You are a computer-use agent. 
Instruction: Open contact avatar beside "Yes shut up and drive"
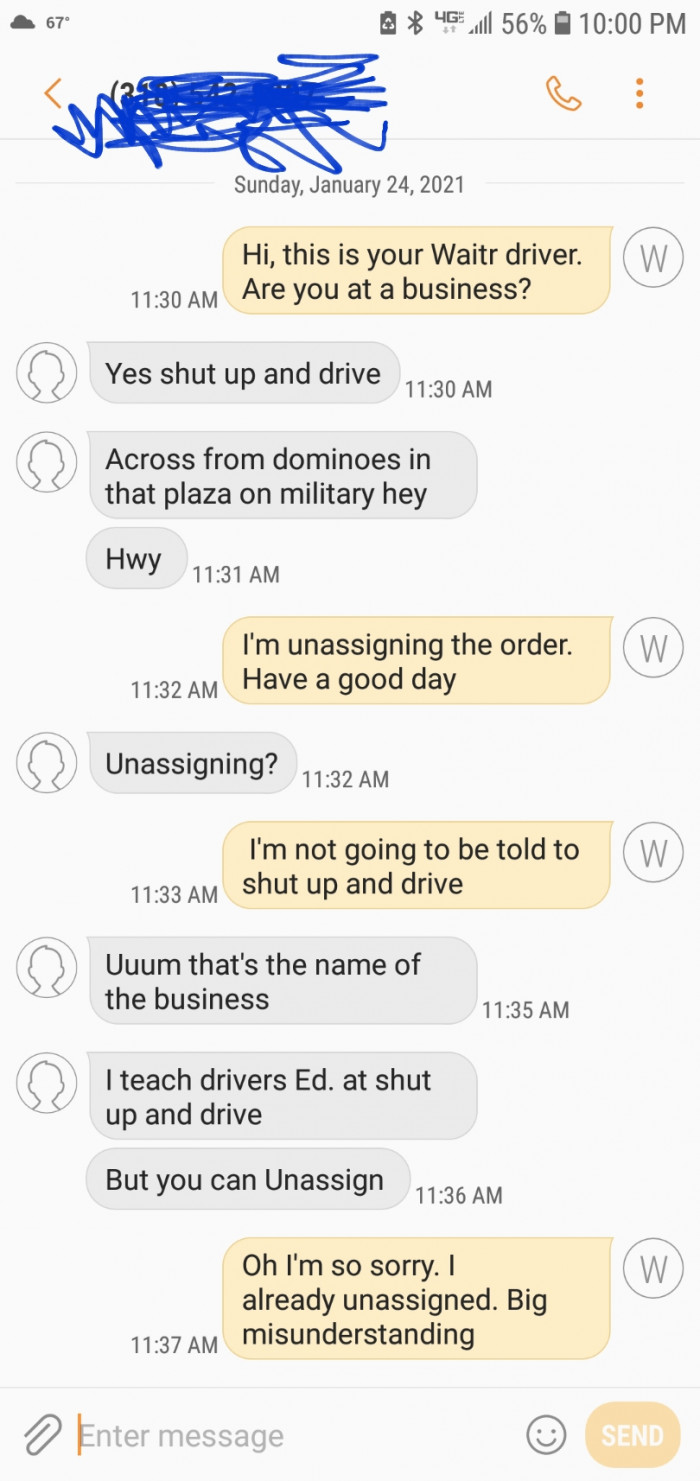click(46, 373)
